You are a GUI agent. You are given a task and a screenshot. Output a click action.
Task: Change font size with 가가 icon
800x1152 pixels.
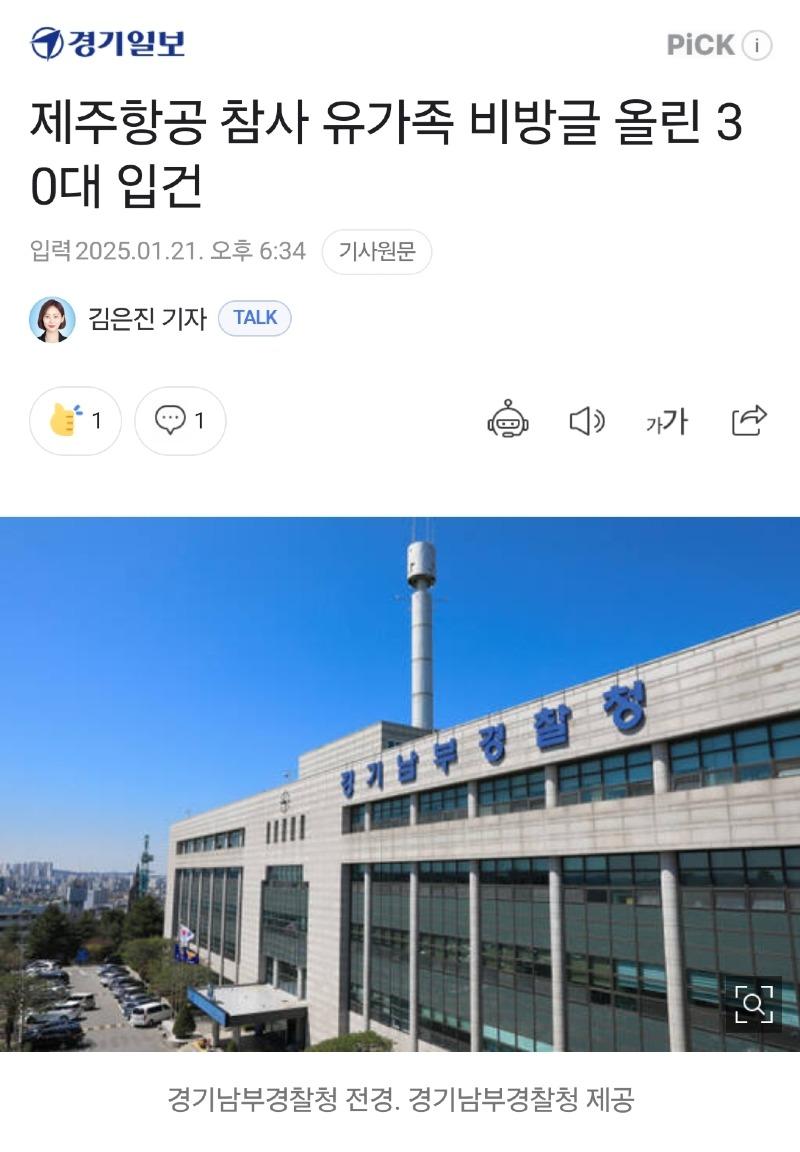click(667, 421)
